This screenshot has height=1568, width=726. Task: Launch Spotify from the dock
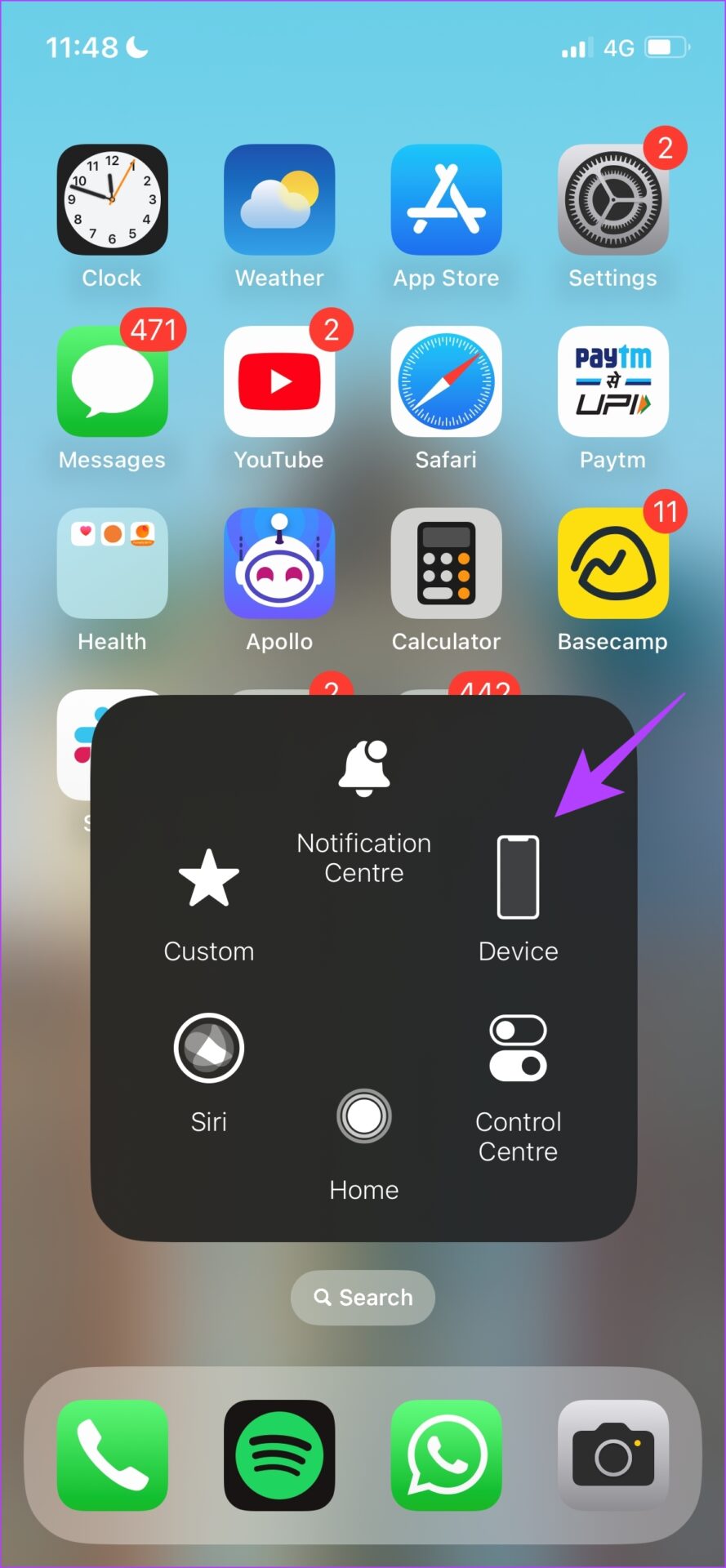pos(279,1455)
